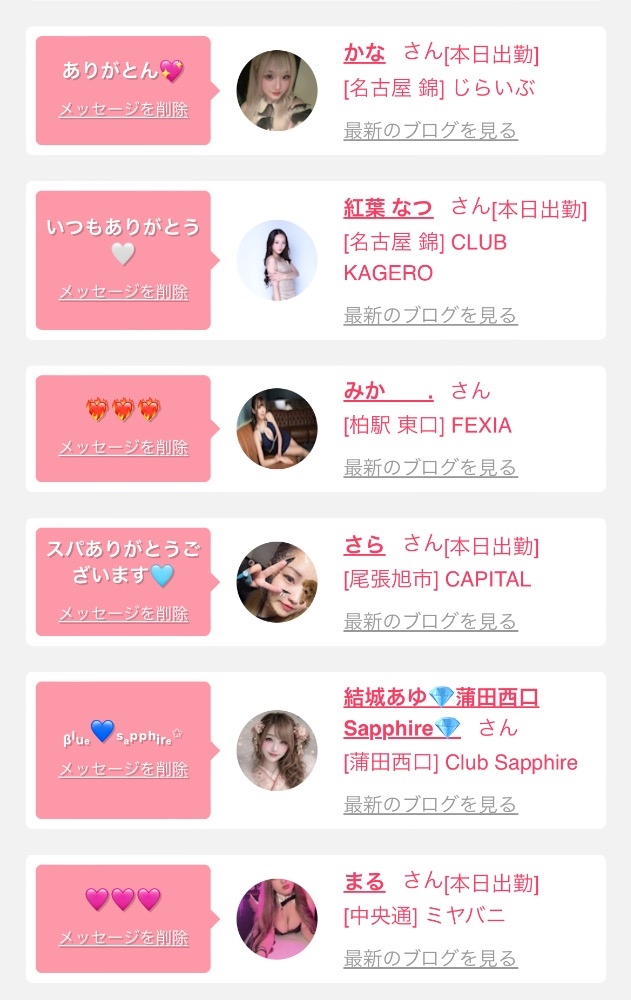
Task: Delete the message sent to みか
Action: coord(124,448)
